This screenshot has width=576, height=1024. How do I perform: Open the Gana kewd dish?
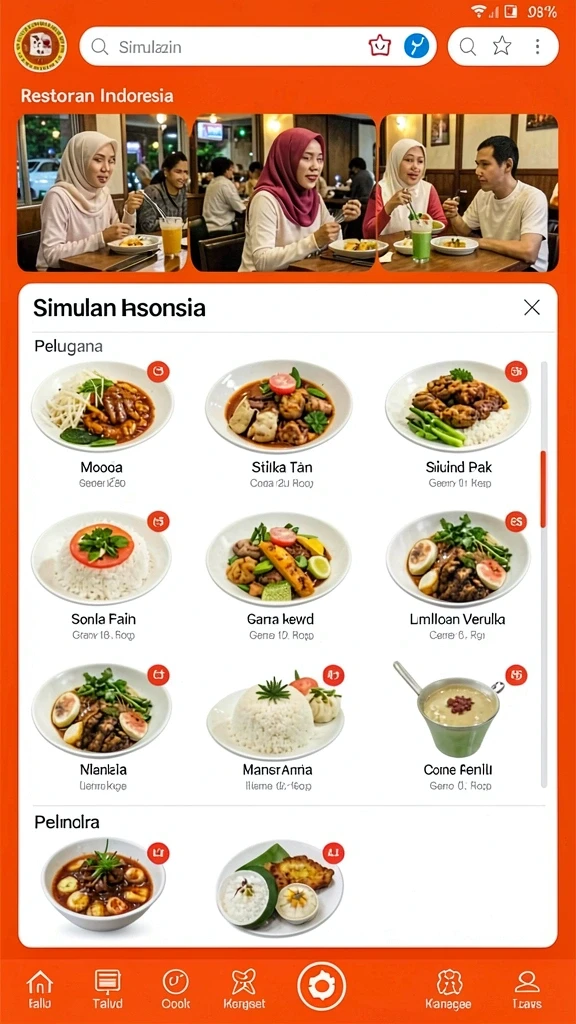click(280, 576)
